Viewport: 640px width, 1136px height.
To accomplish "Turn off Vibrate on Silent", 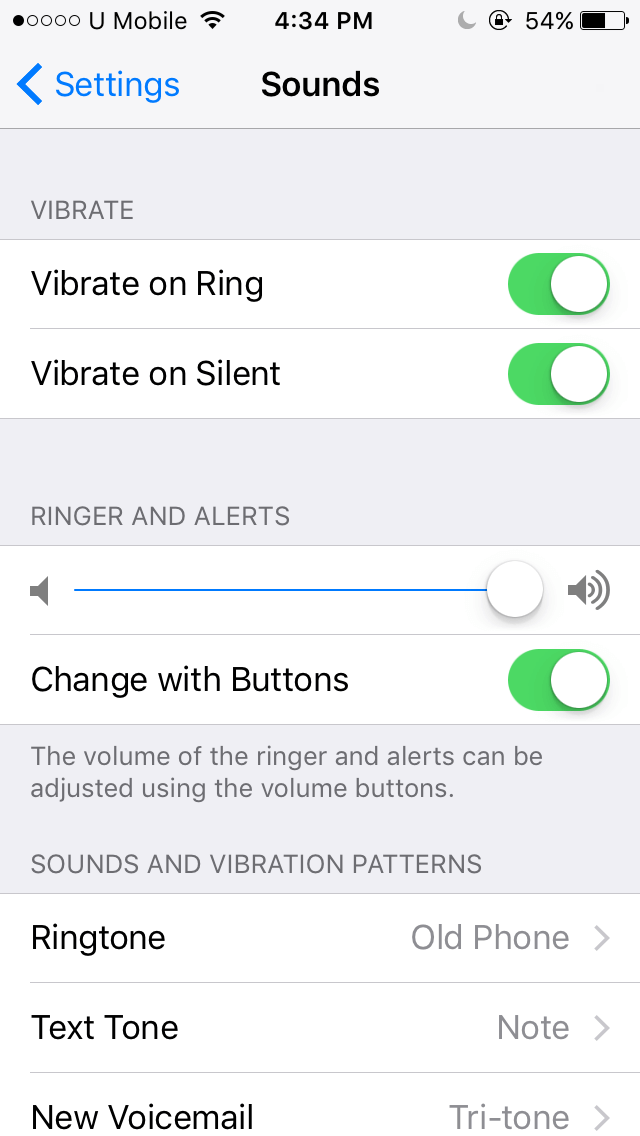I will [x=558, y=374].
